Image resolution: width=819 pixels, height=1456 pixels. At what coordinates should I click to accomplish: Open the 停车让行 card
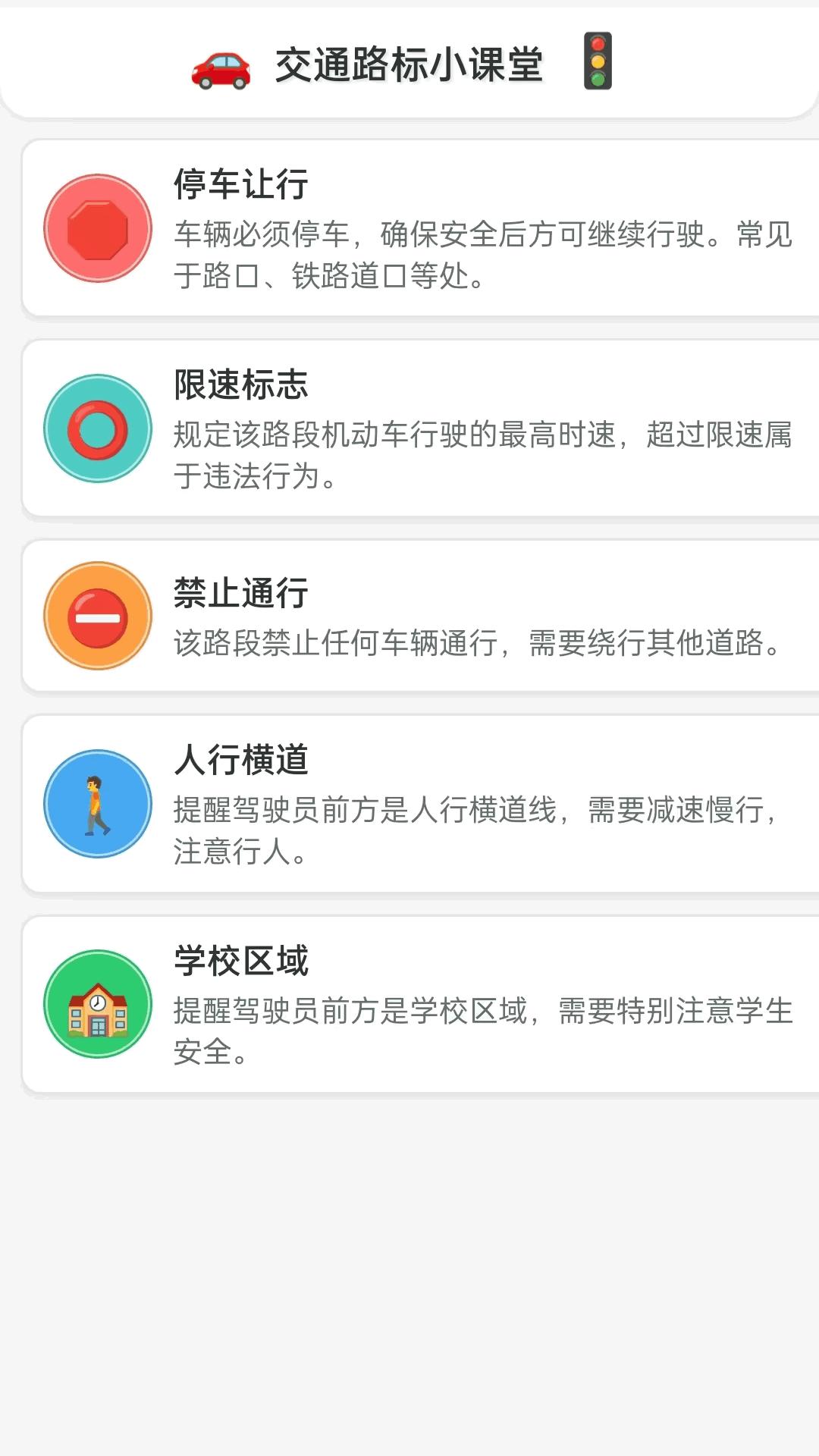coord(409,227)
